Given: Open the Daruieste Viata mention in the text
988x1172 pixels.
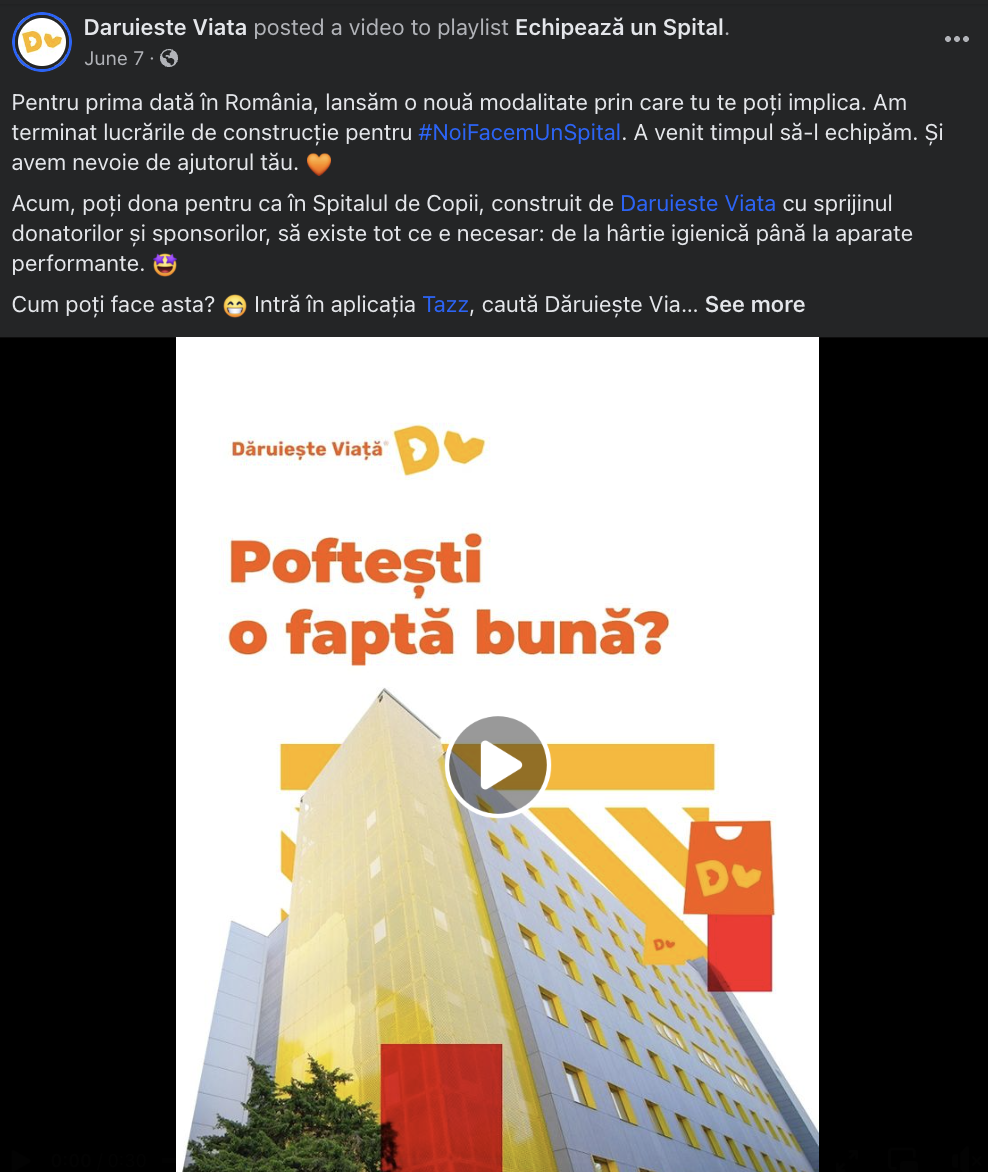Looking at the screenshot, I should pyautogui.click(x=697, y=204).
